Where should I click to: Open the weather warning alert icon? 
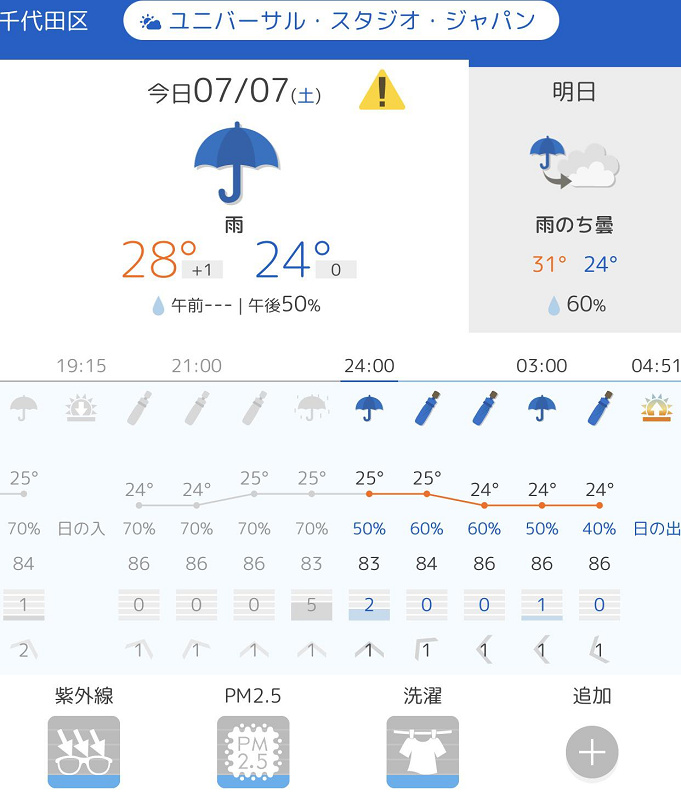(381, 91)
